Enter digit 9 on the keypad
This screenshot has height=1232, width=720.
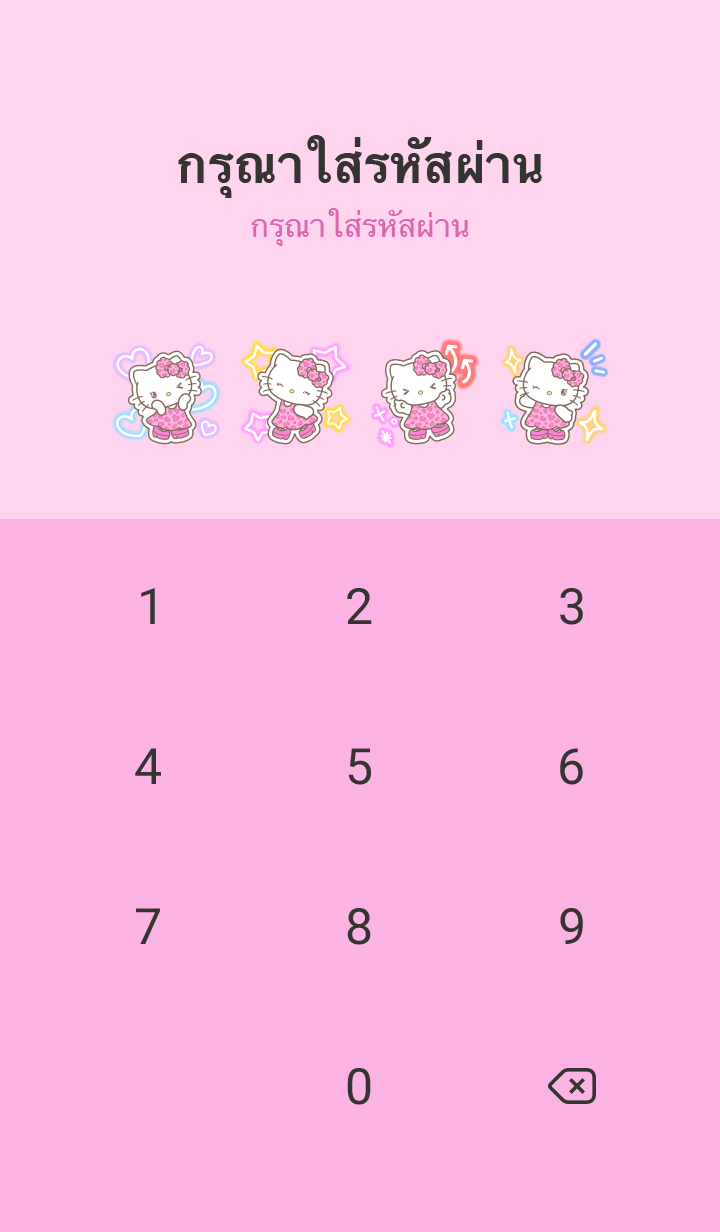(571, 928)
